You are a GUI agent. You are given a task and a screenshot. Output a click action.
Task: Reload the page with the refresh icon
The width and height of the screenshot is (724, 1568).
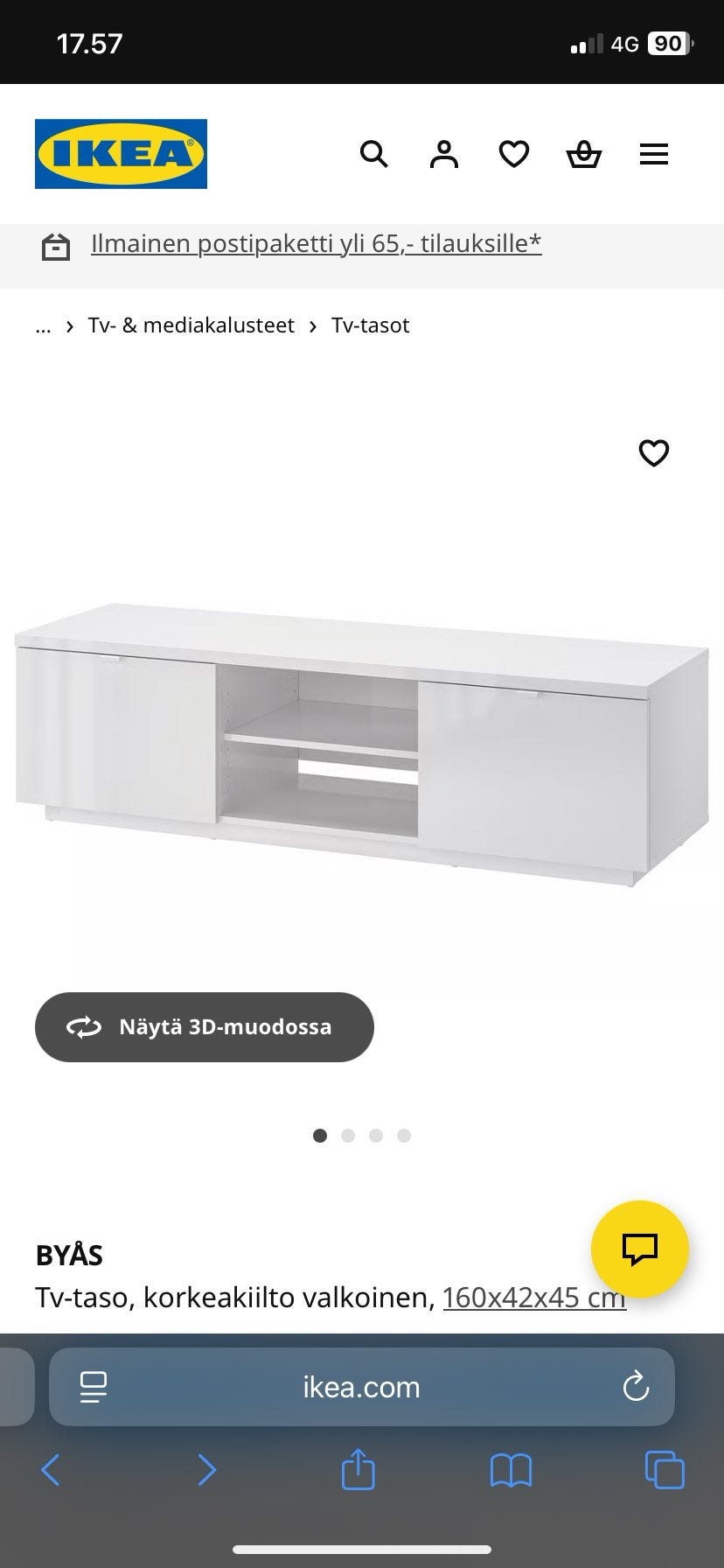pyautogui.click(x=637, y=1387)
